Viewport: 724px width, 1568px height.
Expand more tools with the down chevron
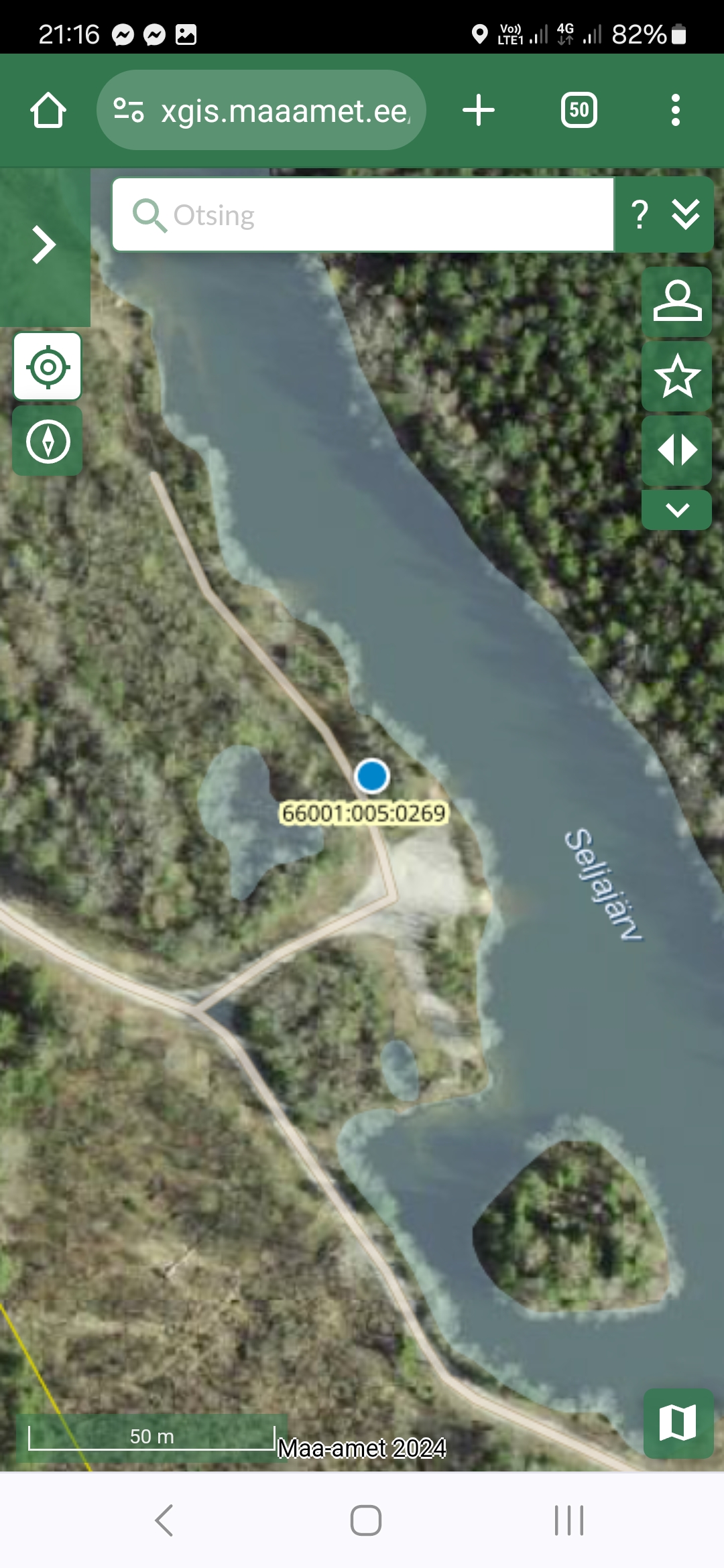677,510
